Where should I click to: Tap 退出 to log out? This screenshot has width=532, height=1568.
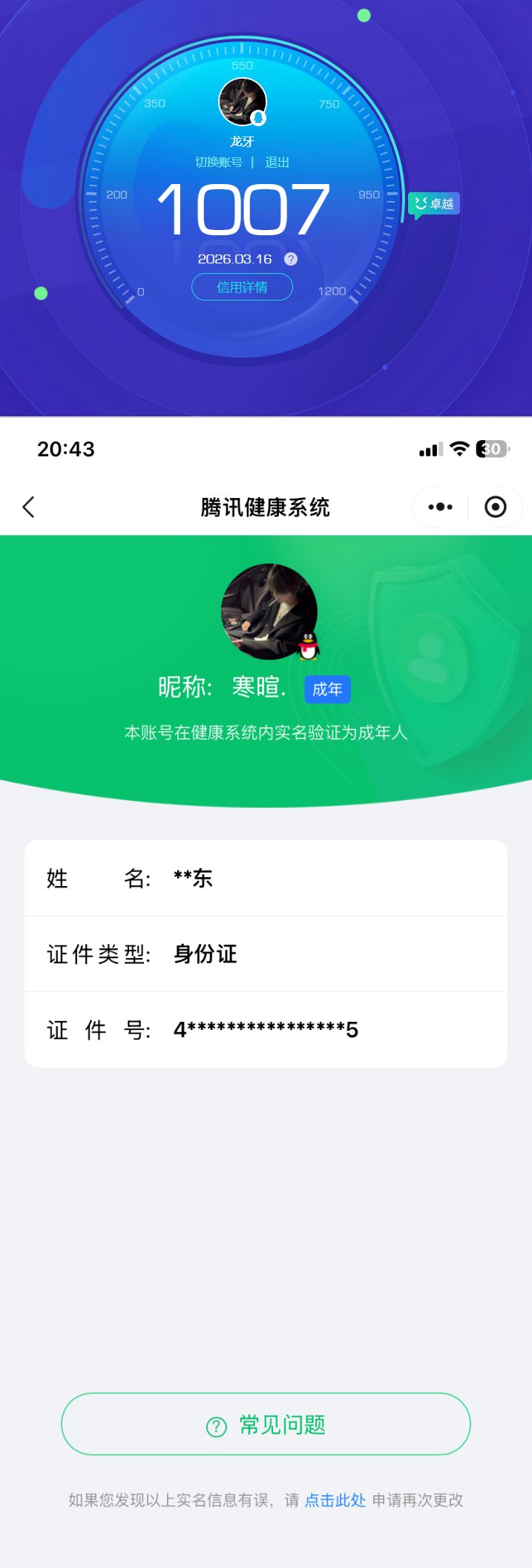click(x=277, y=163)
